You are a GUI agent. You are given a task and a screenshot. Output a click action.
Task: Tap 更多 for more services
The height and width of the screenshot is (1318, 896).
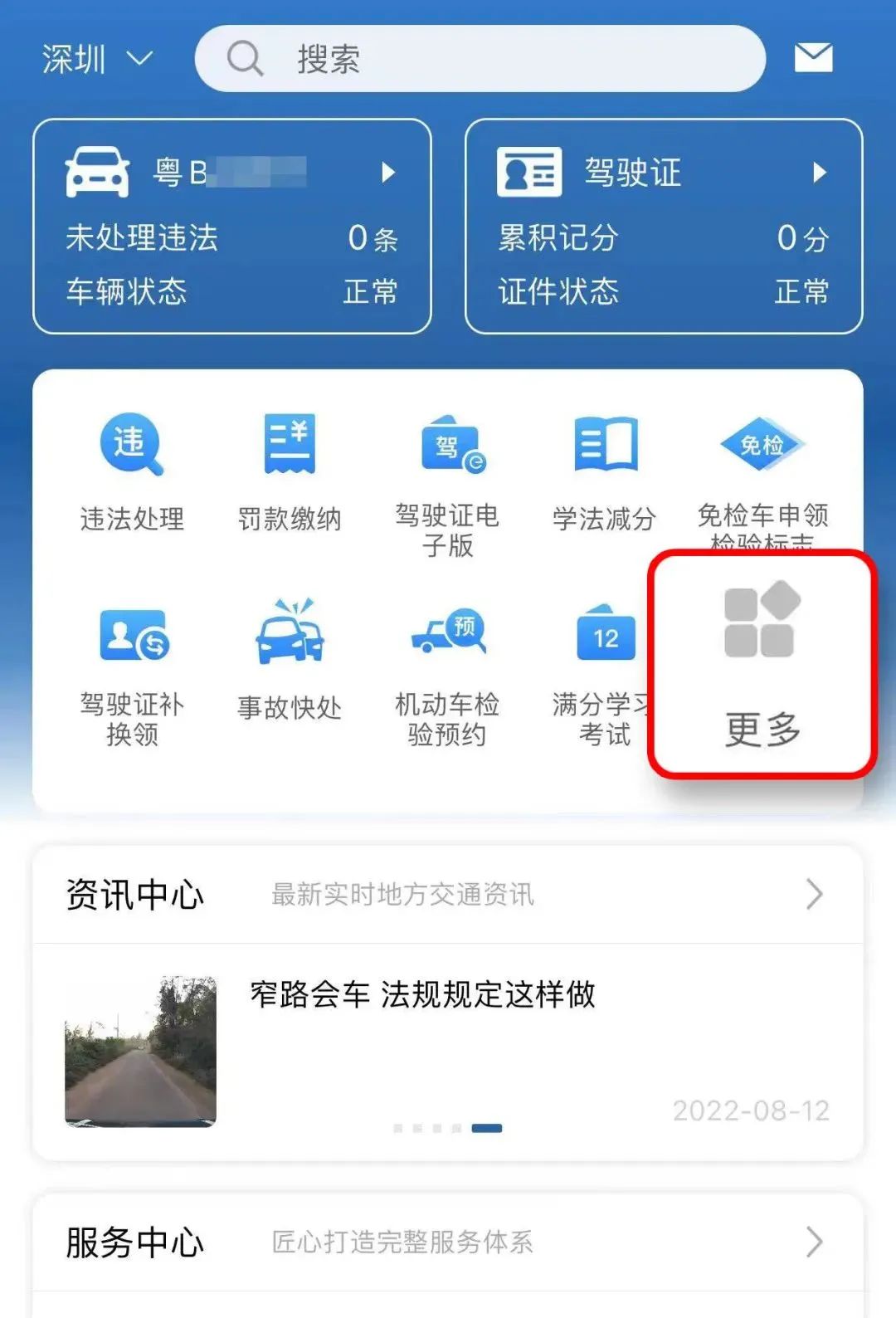(762, 666)
